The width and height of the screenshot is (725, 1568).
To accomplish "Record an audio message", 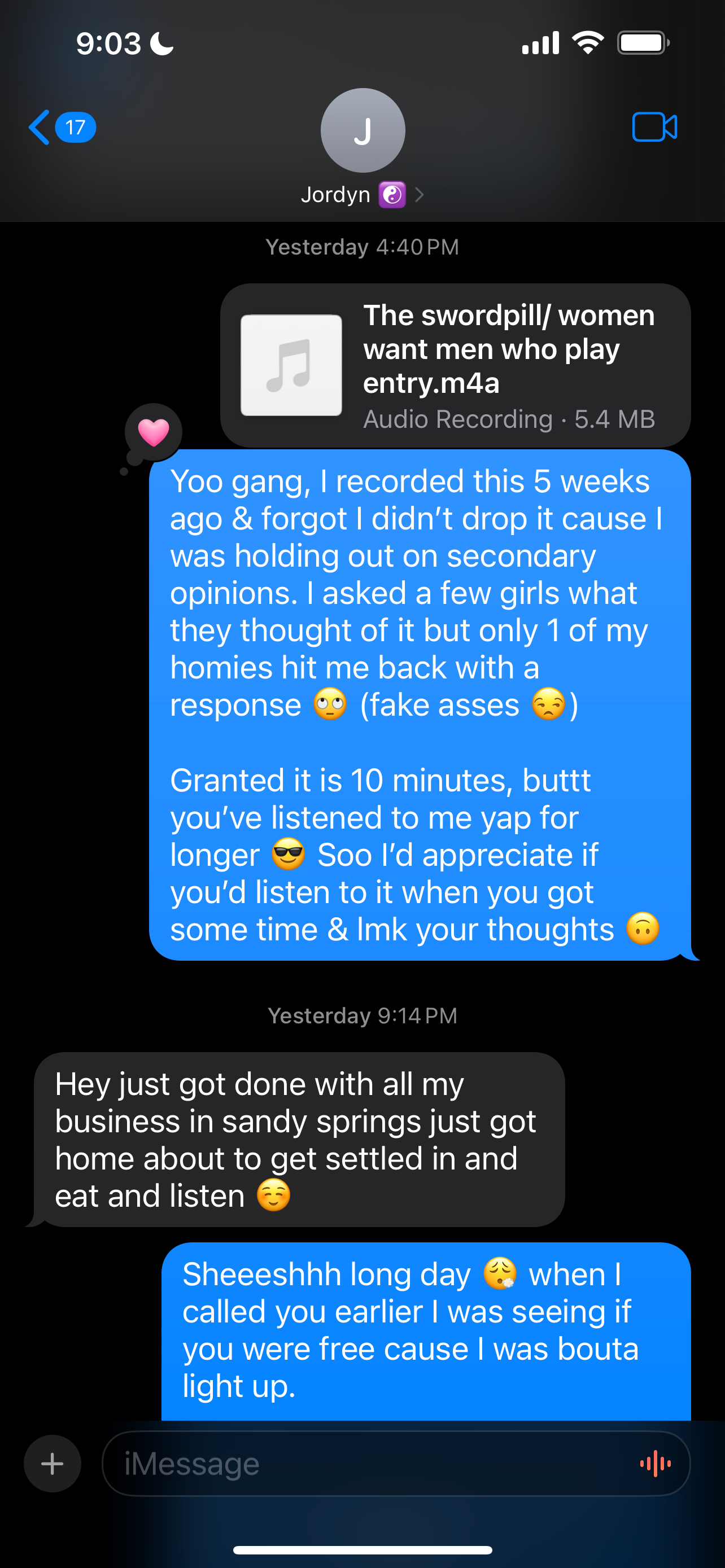I will (x=656, y=1464).
